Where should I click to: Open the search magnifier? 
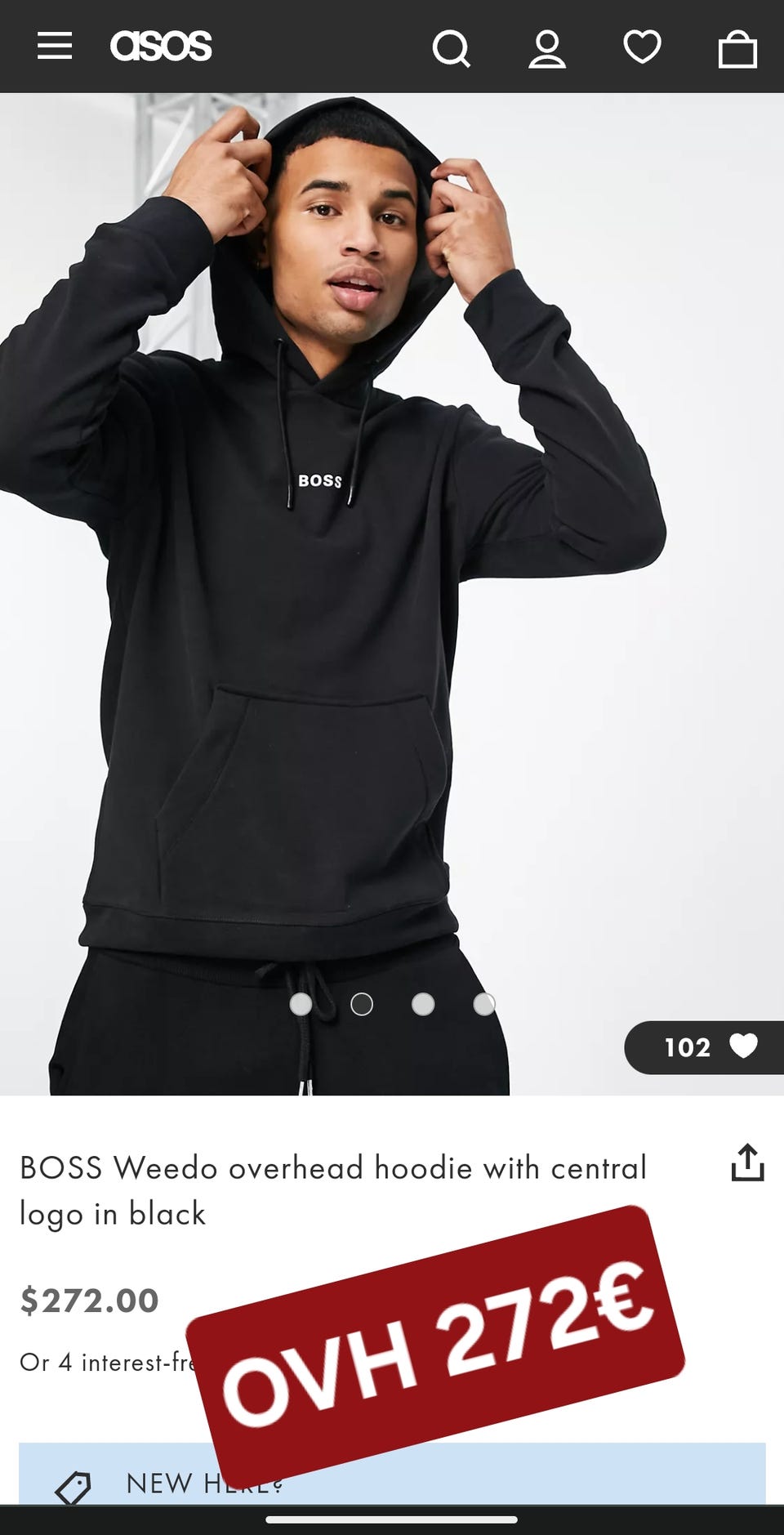click(x=452, y=47)
